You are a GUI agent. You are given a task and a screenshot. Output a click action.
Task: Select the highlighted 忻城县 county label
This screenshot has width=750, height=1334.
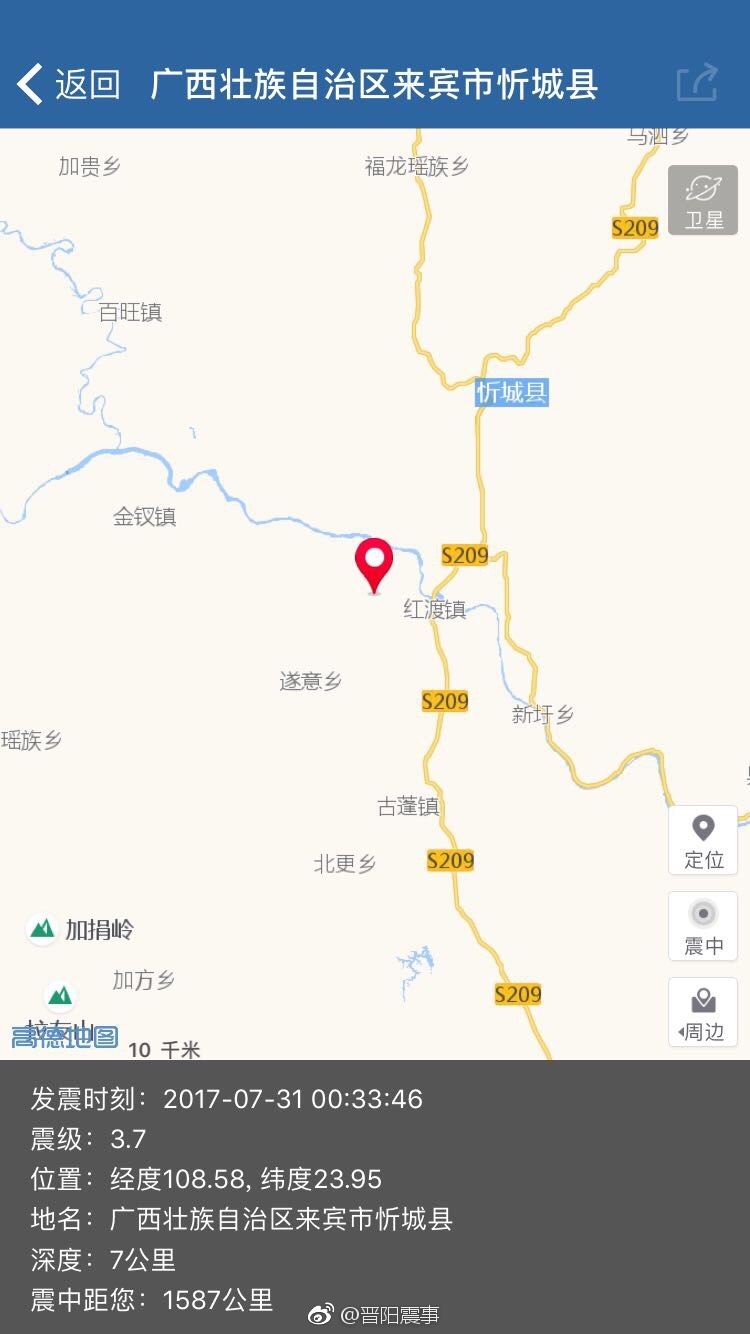point(510,393)
